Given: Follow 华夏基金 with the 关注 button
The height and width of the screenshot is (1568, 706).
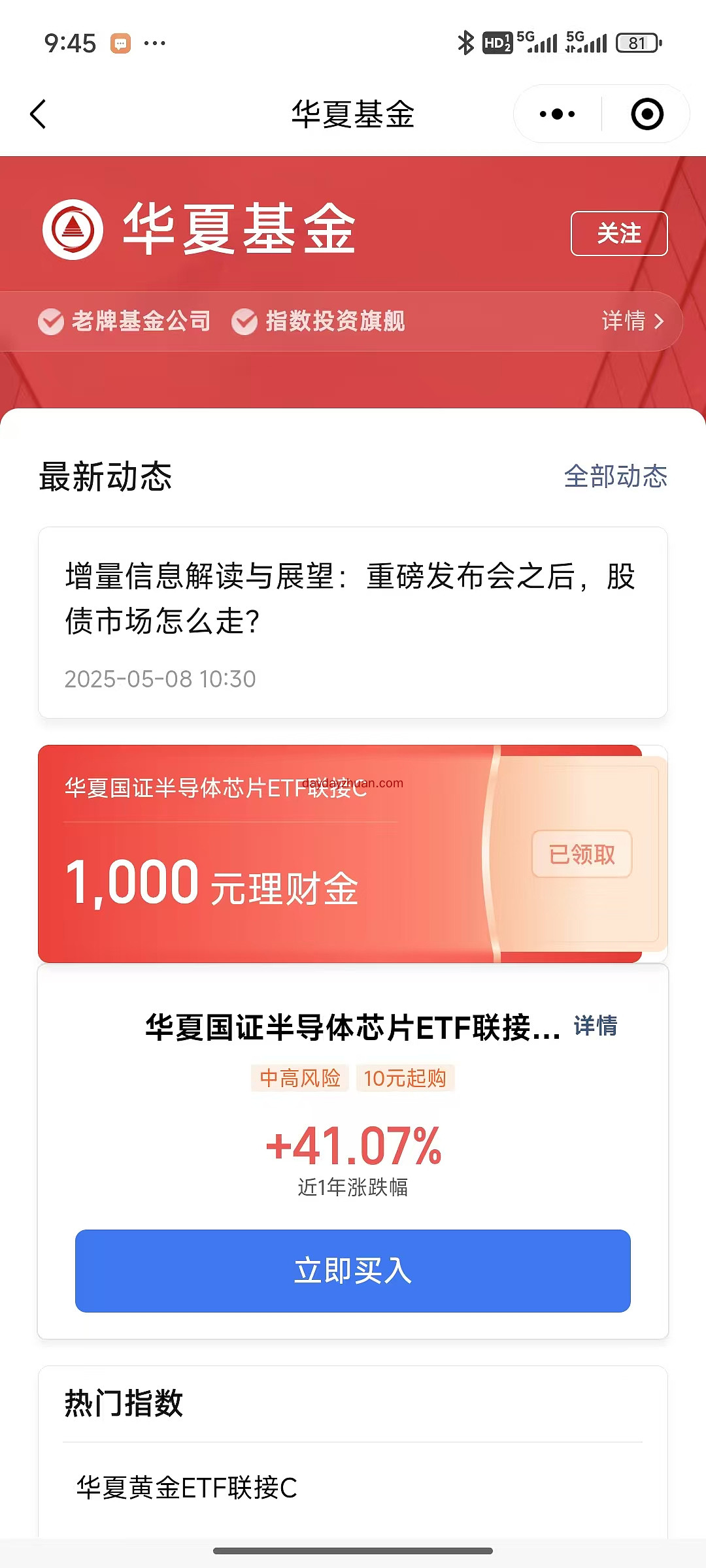Looking at the screenshot, I should click(619, 233).
